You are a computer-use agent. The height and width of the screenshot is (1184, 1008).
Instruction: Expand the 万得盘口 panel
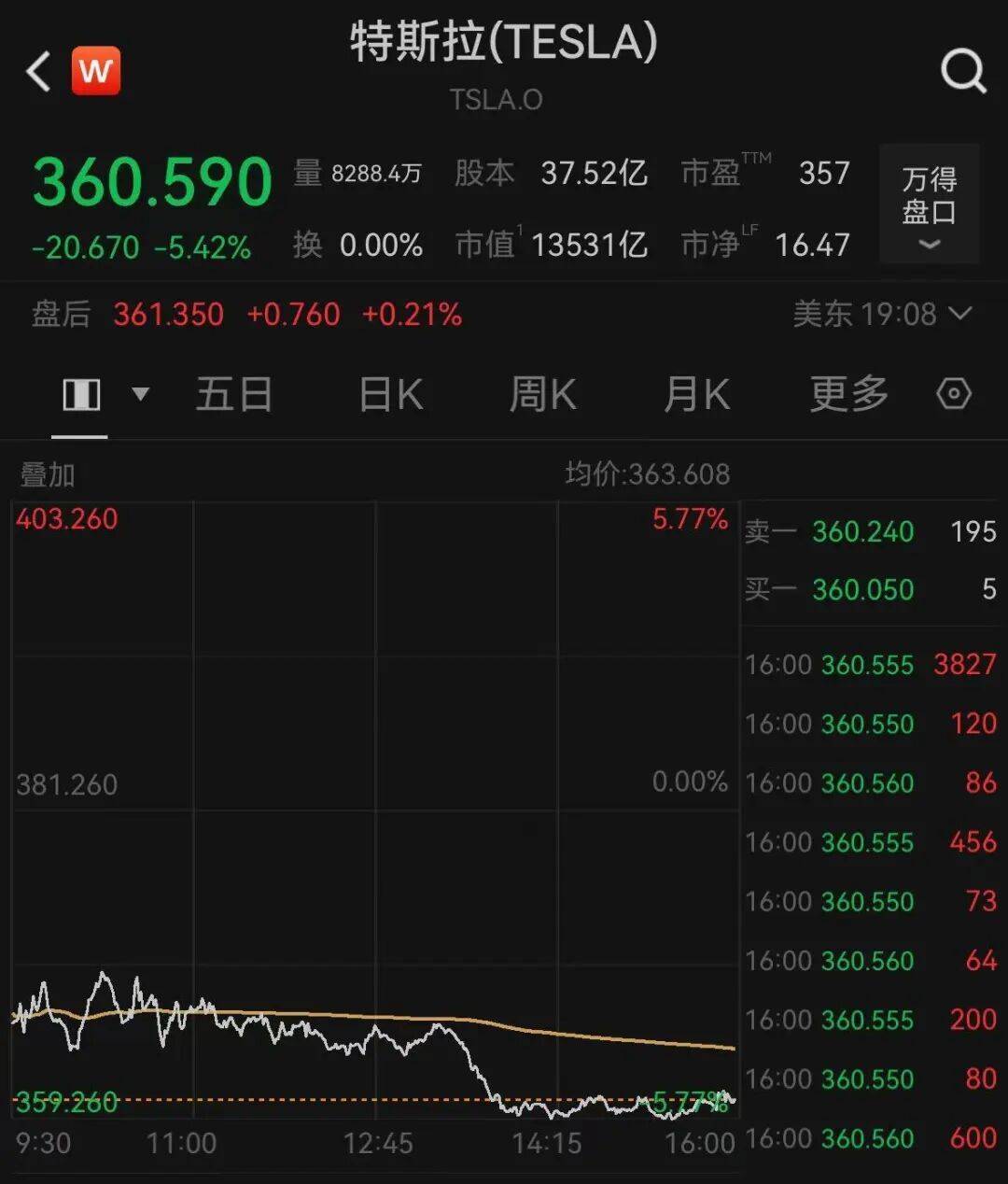tap(929, 204)
